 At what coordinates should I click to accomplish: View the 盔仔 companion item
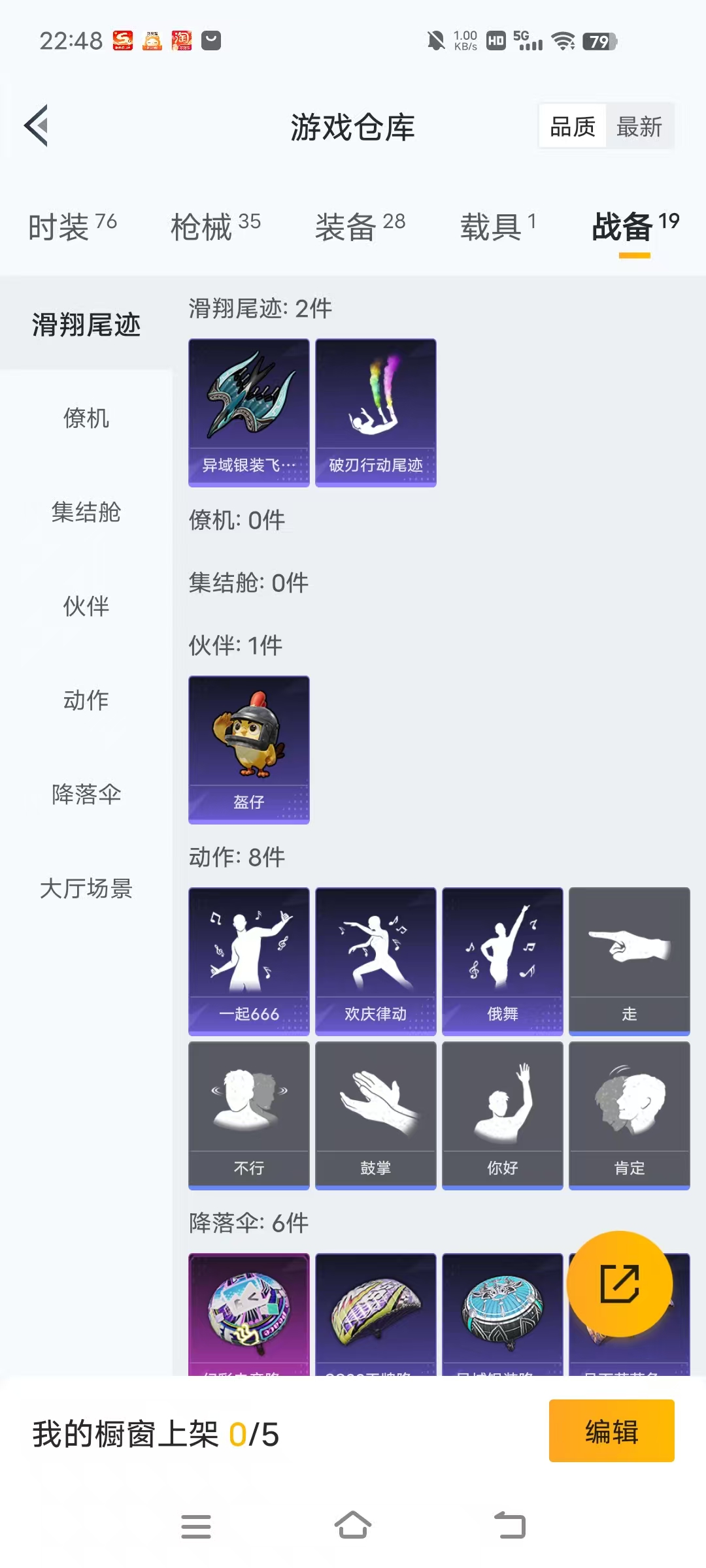point(248,749)
